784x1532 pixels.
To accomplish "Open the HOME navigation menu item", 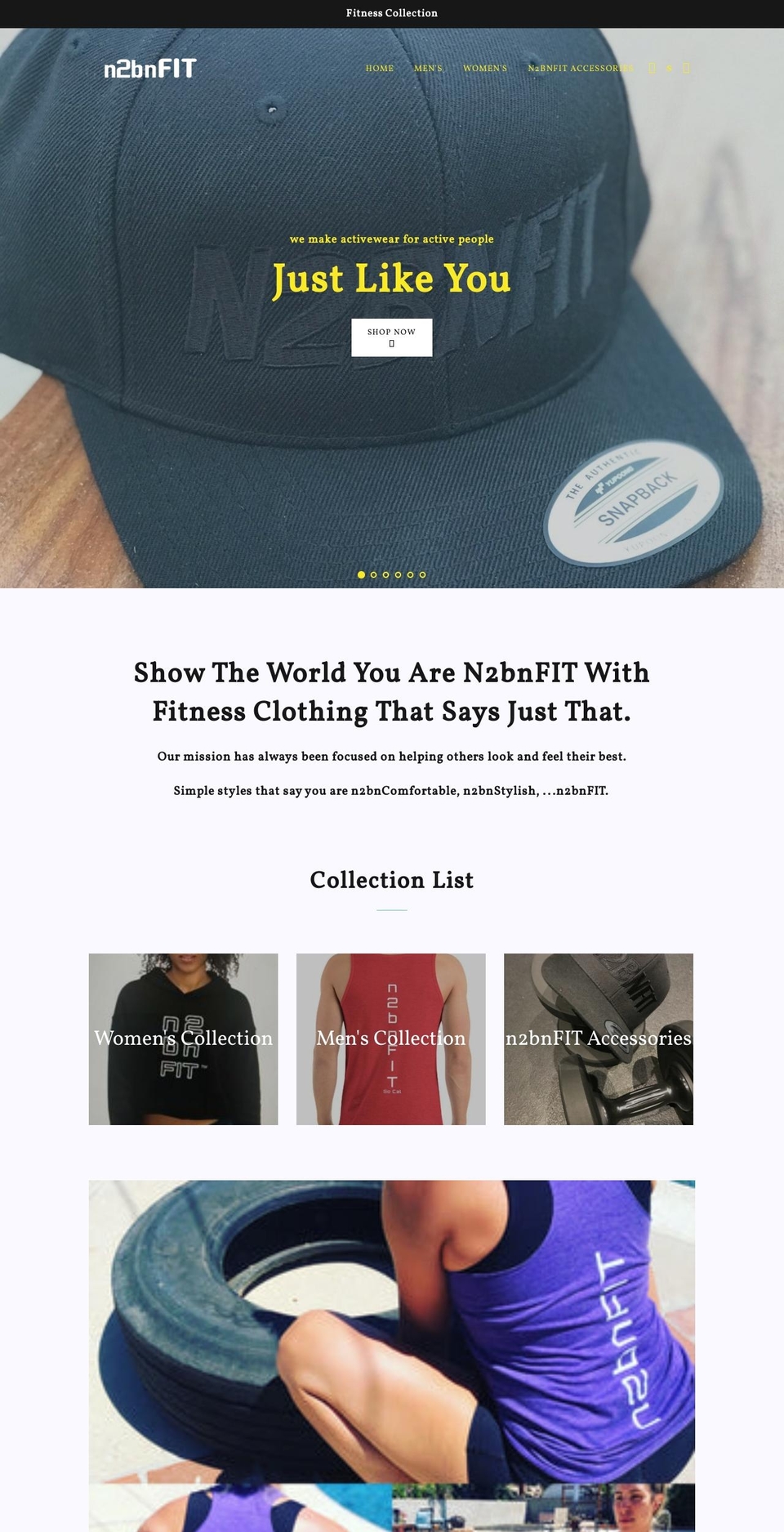I will (379, 69).
